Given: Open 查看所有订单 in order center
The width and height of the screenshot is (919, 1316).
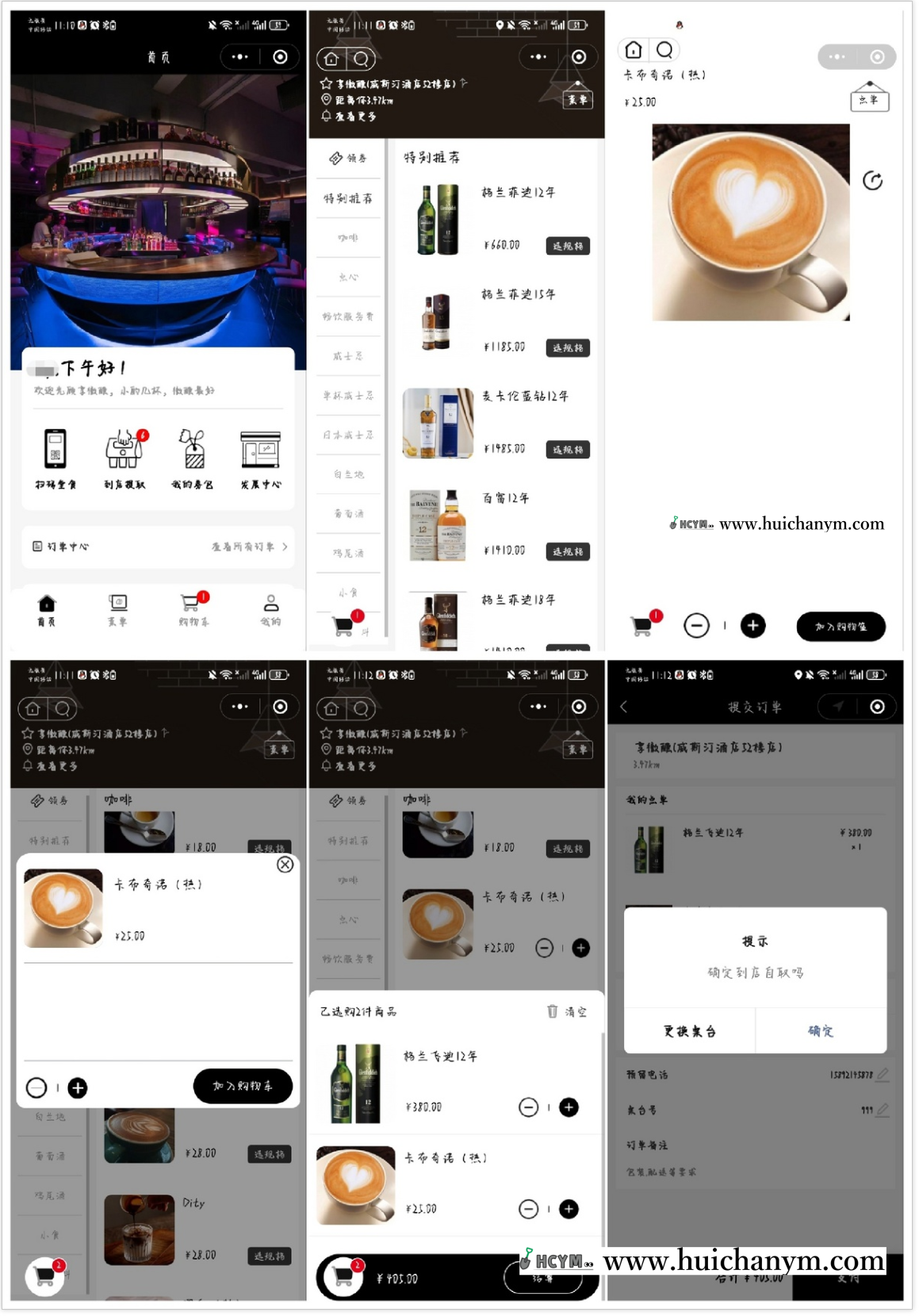Looking at the screenshot, I should pos(246,547).
